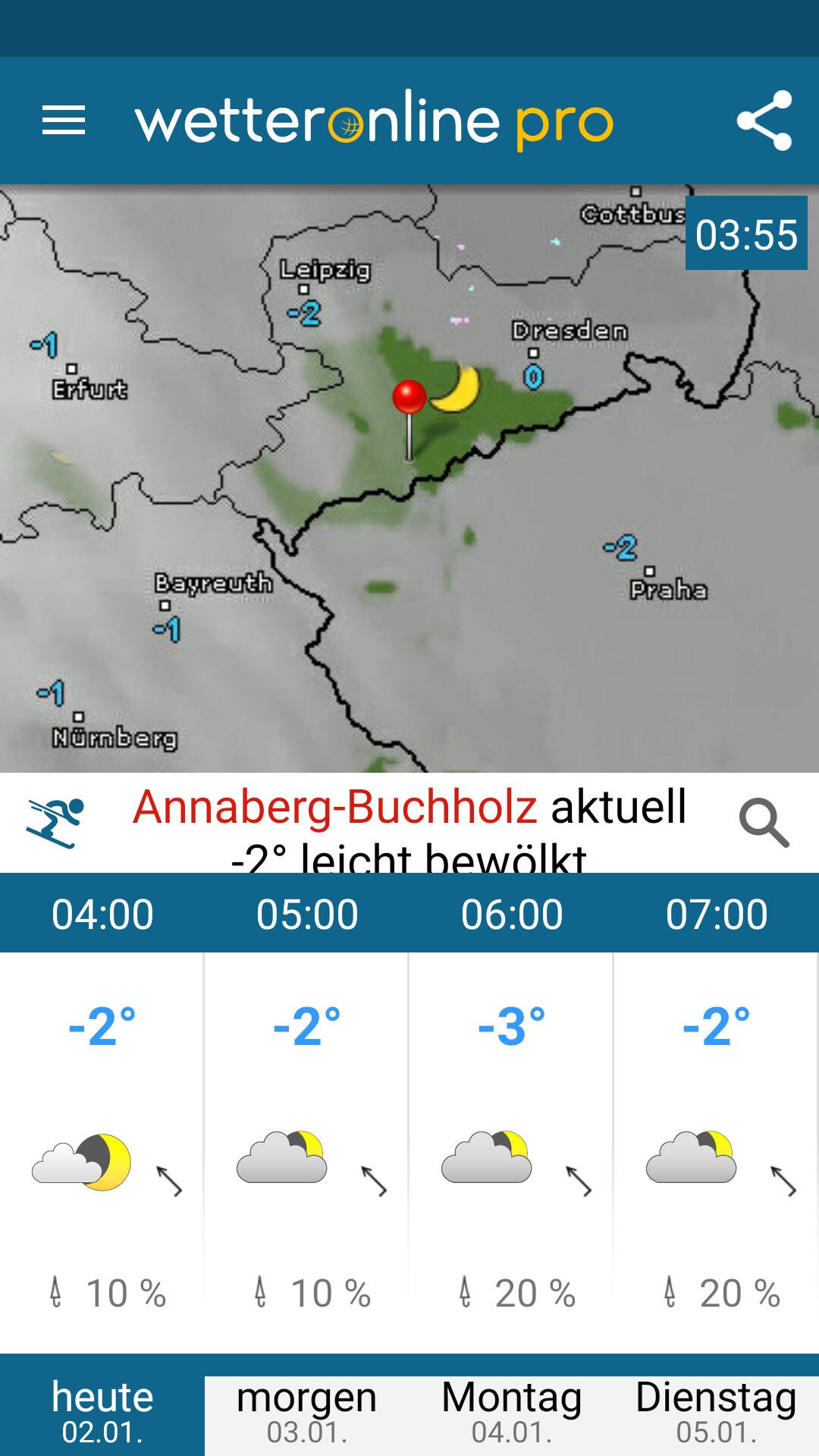Select the heute 02.01. tab
The width and height of the screenshot is (819, 1456).
point(102,1412)
